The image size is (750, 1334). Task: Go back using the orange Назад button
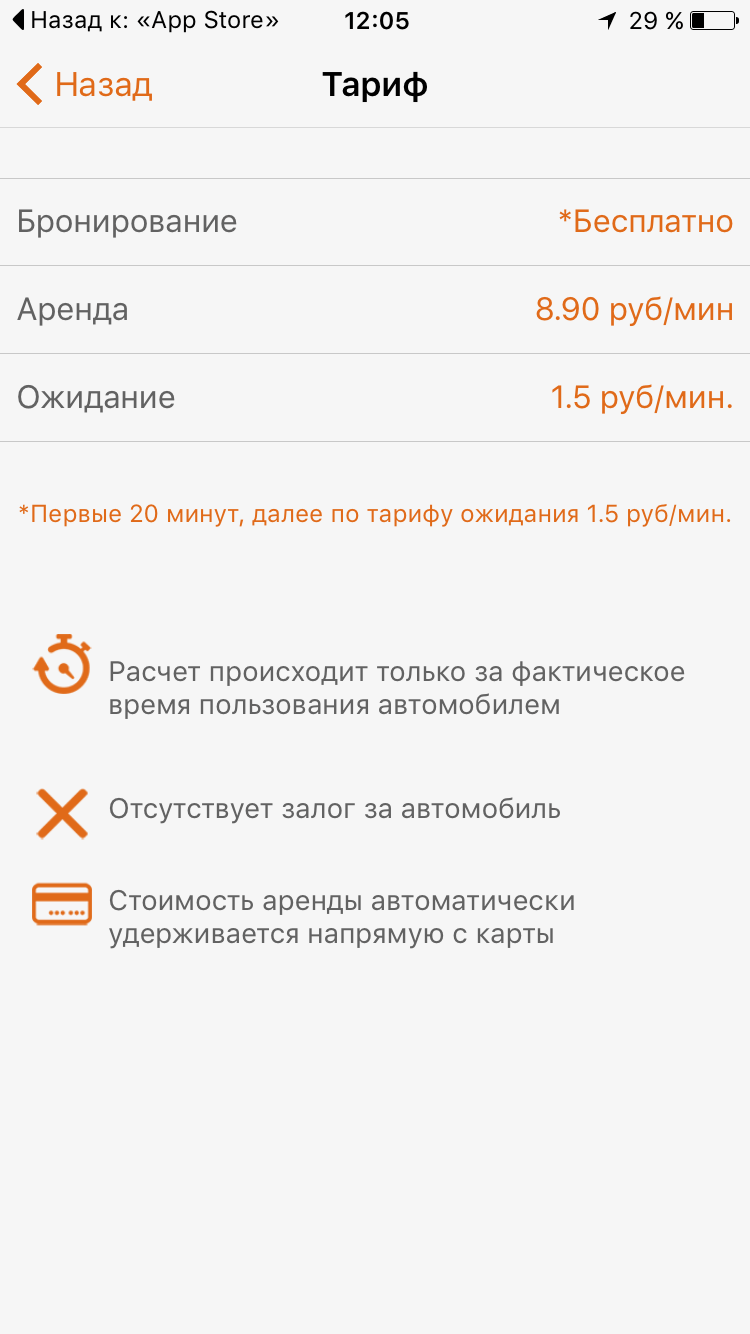click(85, 85)
